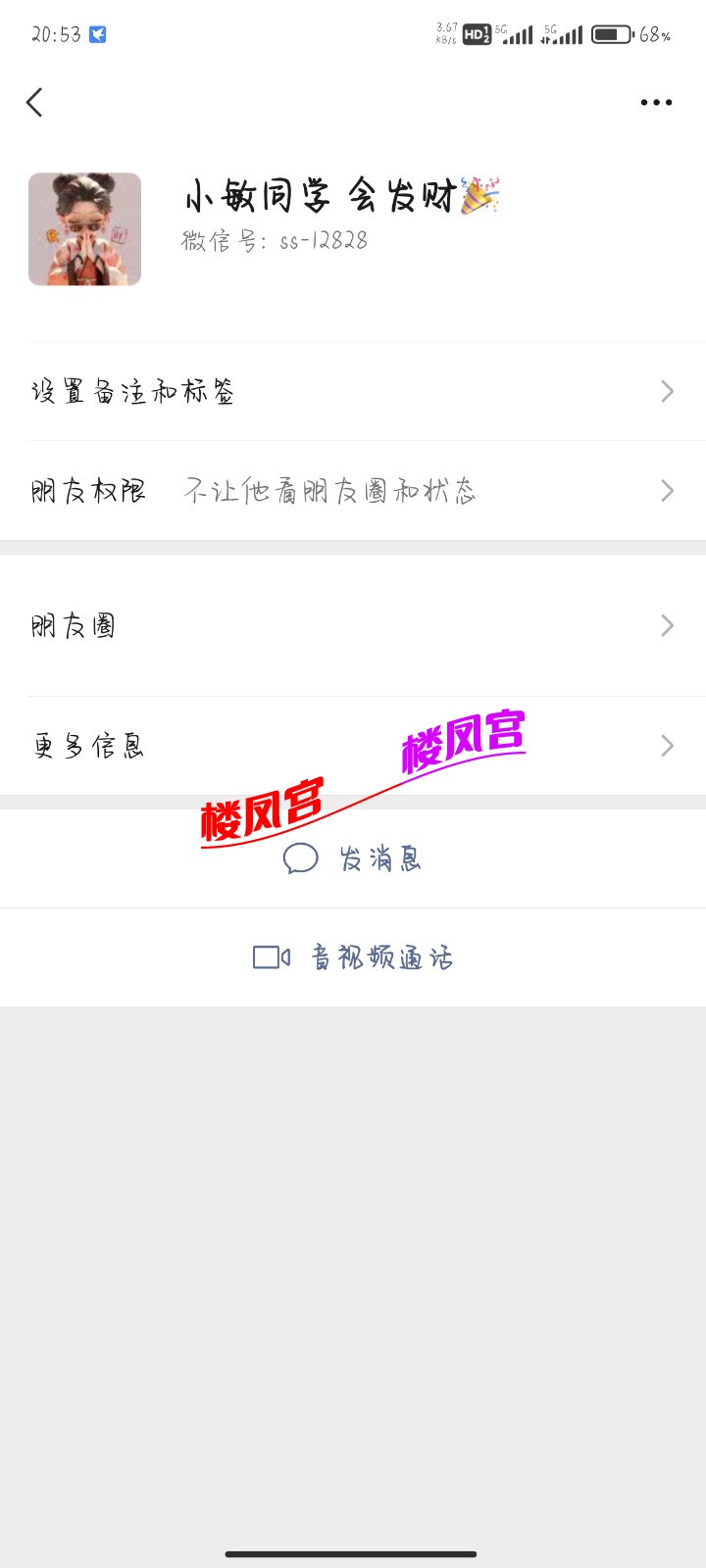Open 更多信息 row

[353, 746]
